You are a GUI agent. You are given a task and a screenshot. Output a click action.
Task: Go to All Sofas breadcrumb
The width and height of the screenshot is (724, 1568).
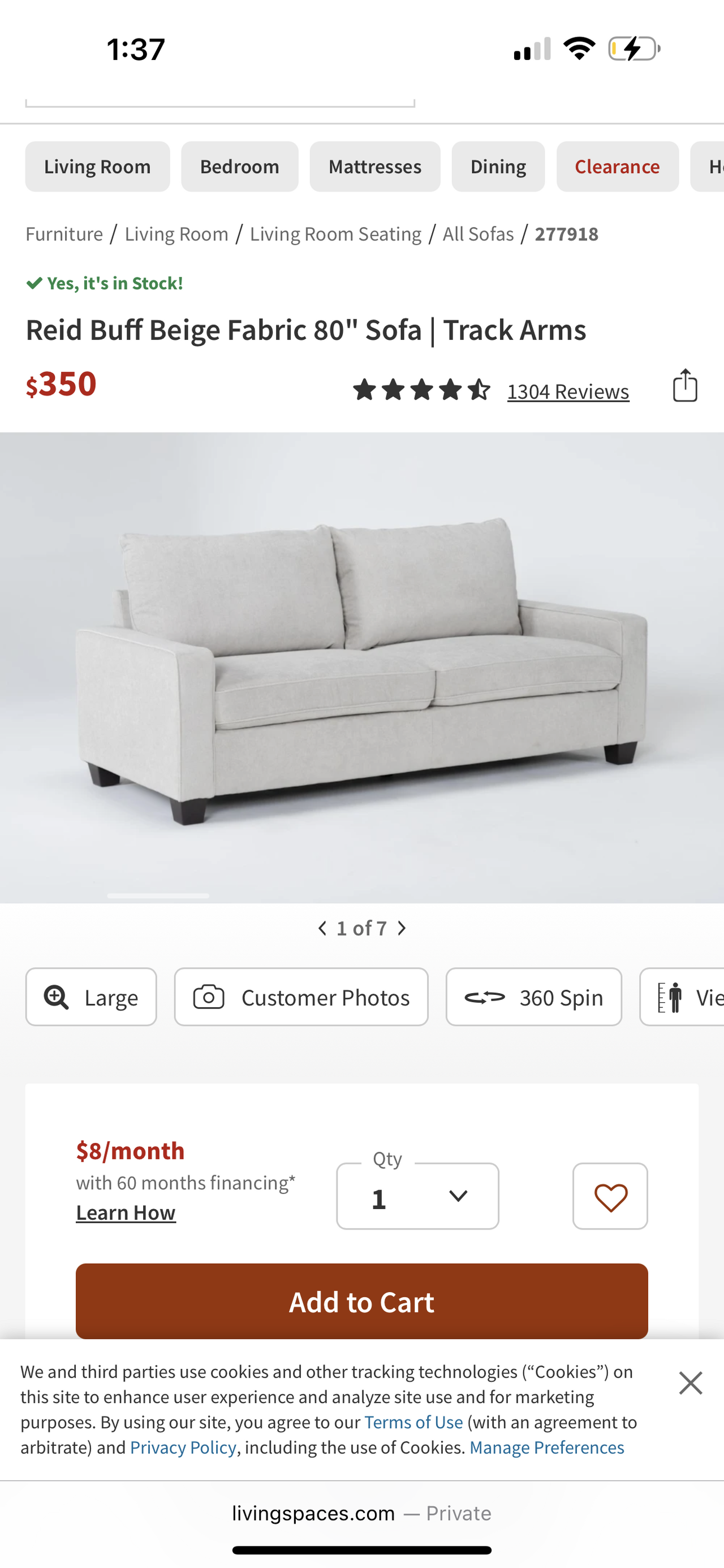click(478, 235)
